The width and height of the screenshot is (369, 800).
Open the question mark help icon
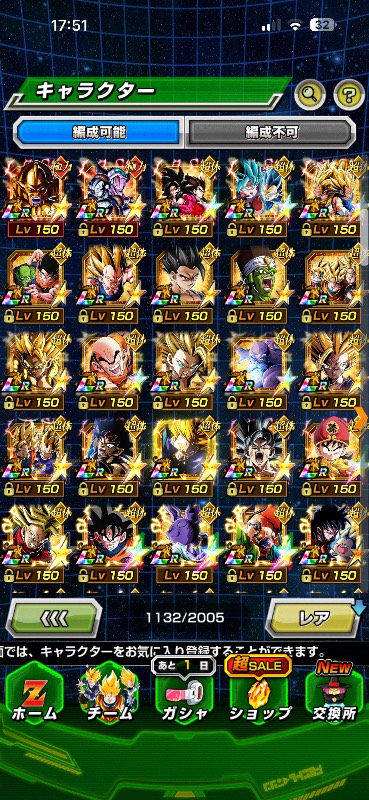click(x=349, y=94)
